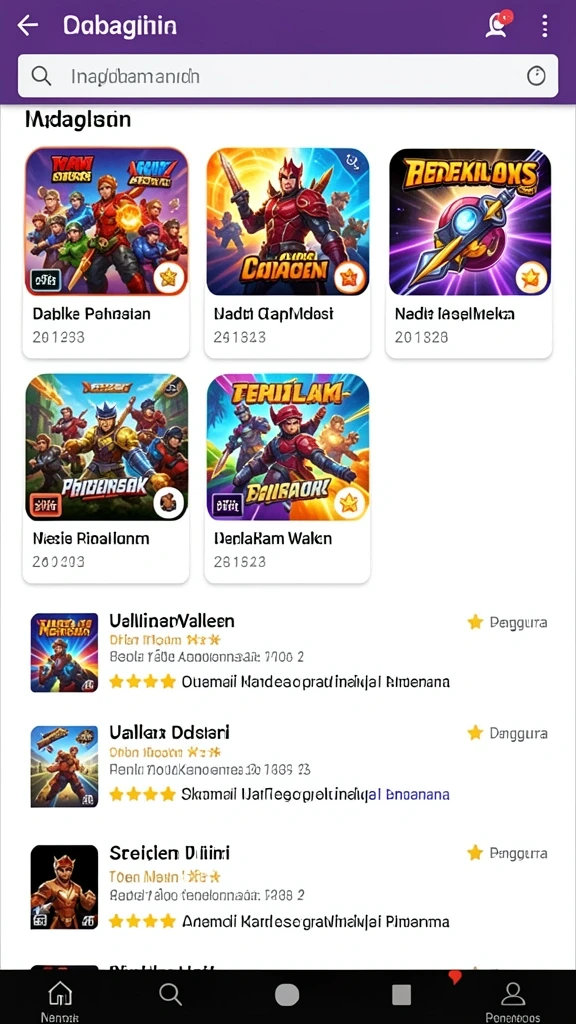The image size is (576, 1024).
Task: Switch to the home tab in bottom bar
Action: (x=60, y=1000)
